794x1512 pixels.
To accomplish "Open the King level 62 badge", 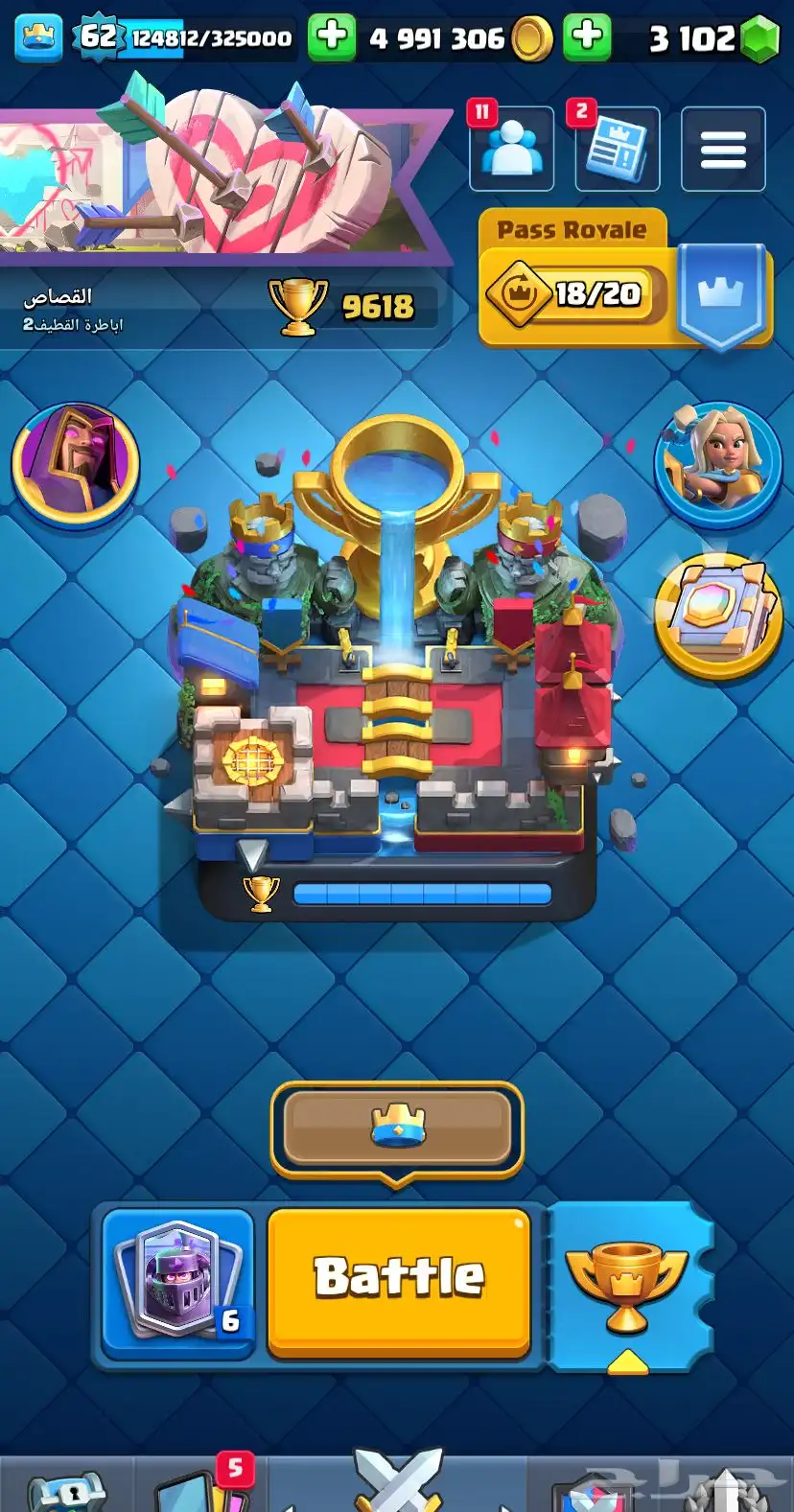I will (x=98, y=37).
